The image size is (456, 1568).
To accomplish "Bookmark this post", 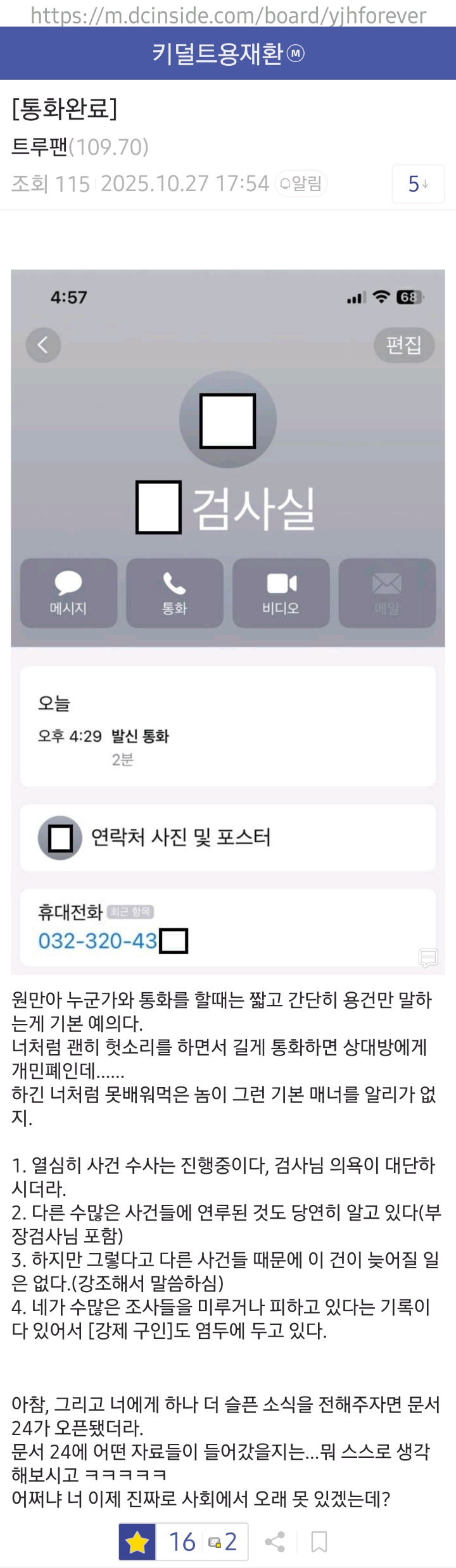I will click(x=319, y=1542).
